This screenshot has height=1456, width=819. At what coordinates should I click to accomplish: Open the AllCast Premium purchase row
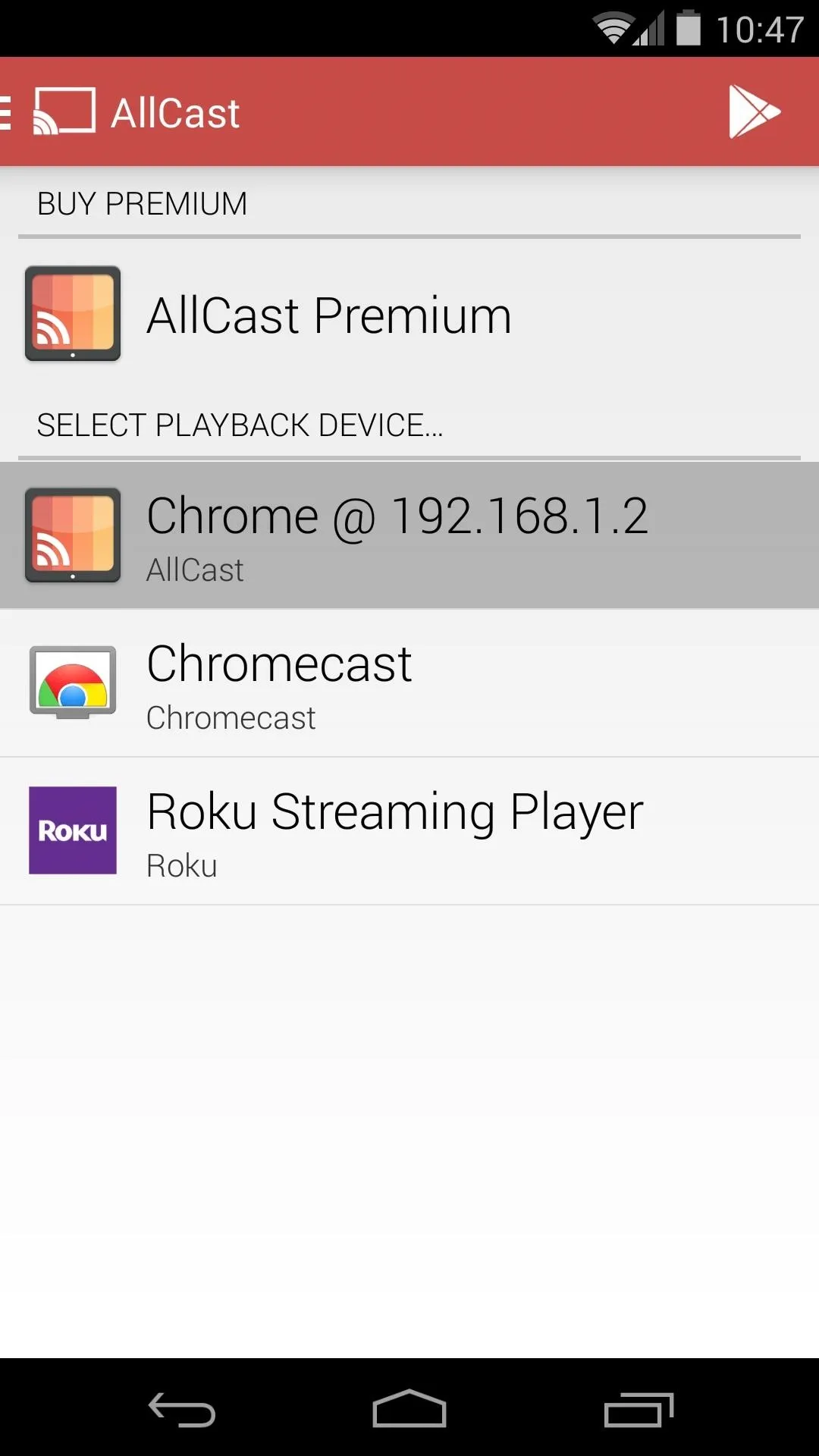coord(409,314)
